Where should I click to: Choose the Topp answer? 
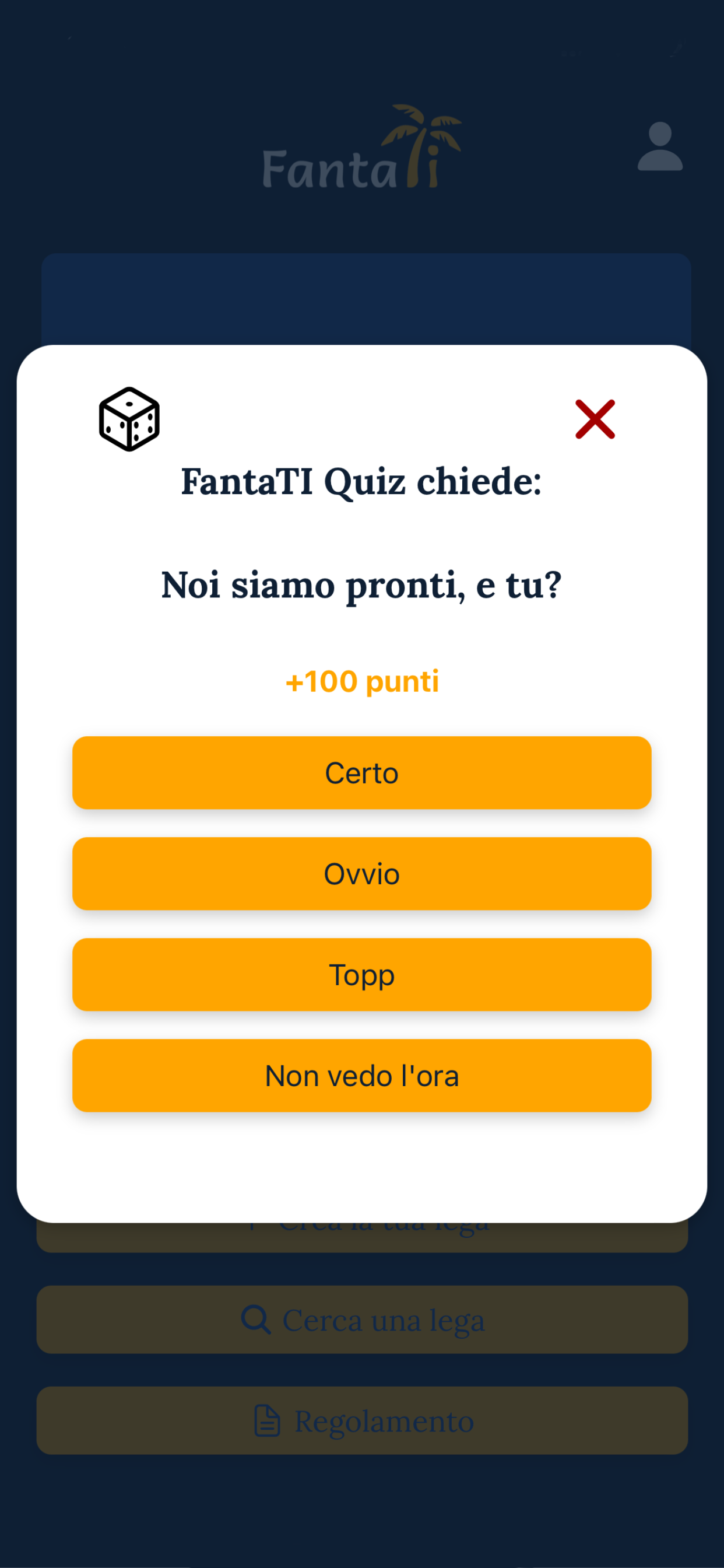click(362, 975)
